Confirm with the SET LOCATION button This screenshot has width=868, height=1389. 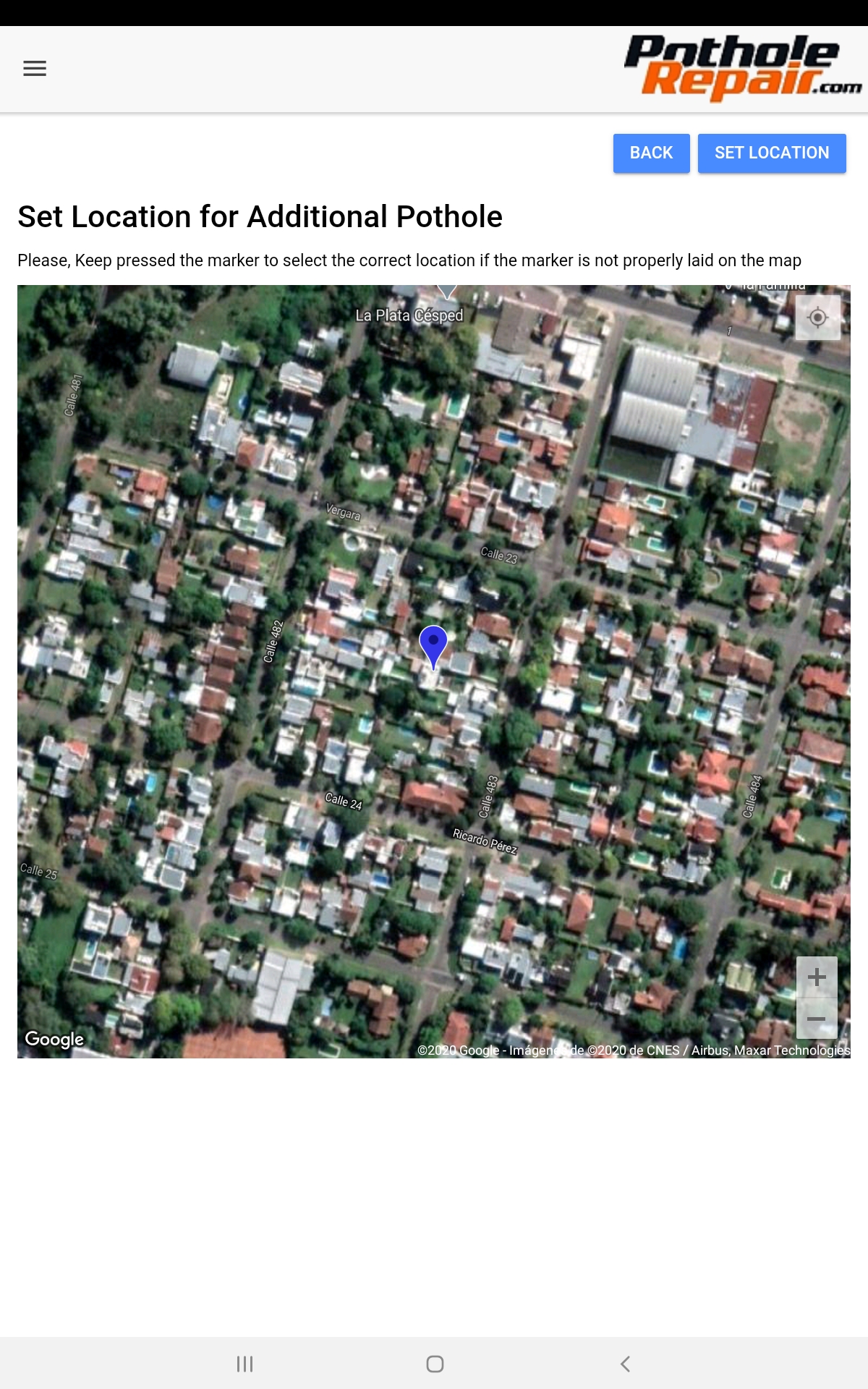(772, 153)
